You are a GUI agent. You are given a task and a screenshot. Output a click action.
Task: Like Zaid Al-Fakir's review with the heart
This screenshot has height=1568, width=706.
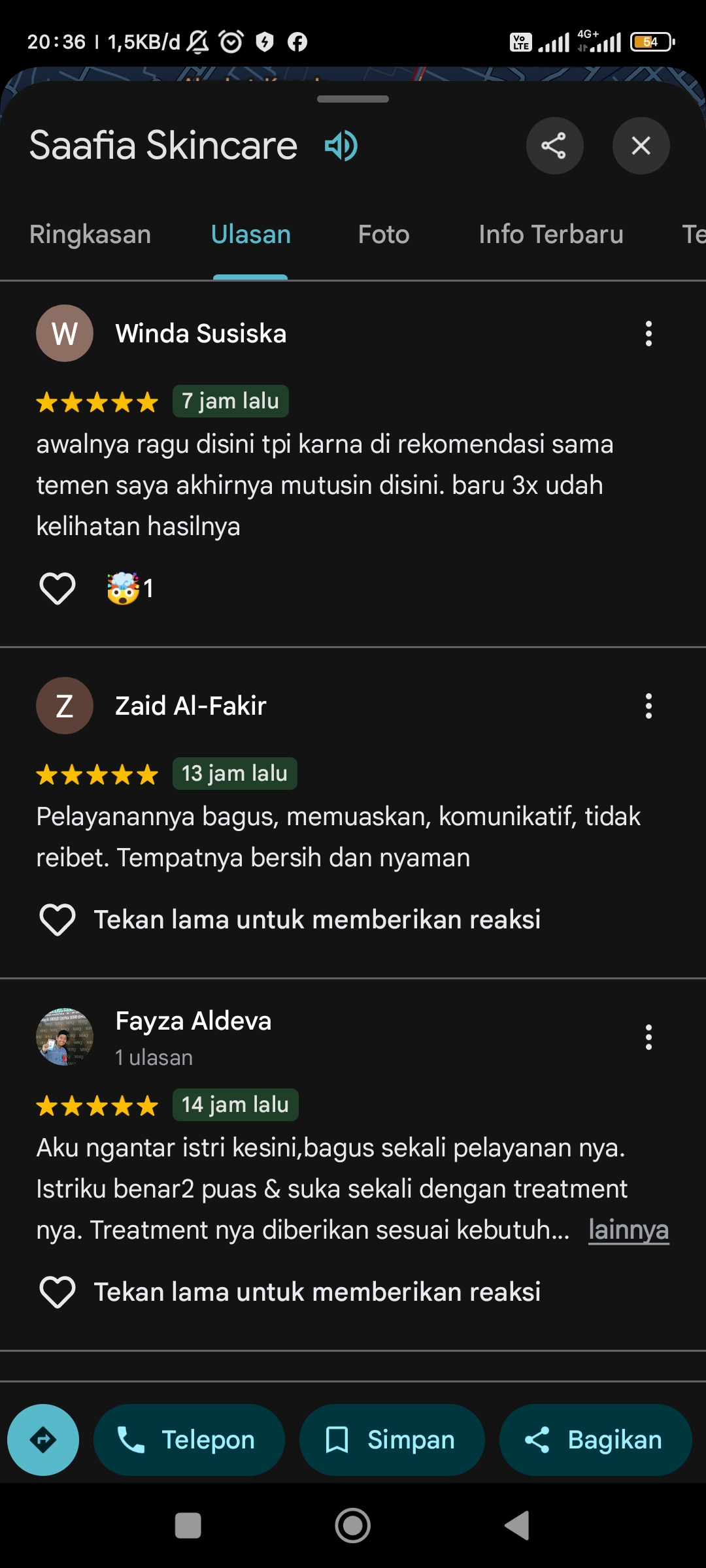[x=58, y=919]
